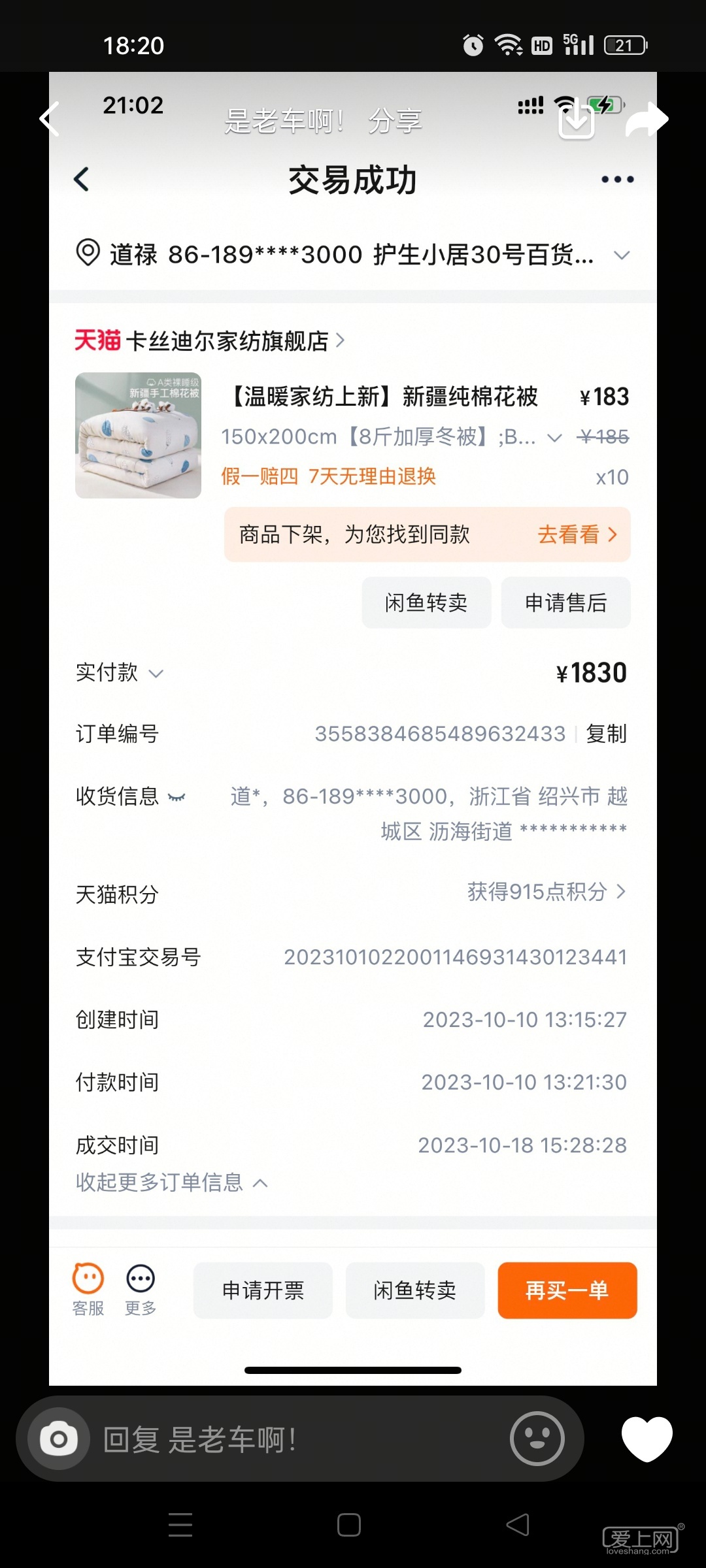
Task: Tap the reply field to 是老车啊!
Action: coord(294,1439)
